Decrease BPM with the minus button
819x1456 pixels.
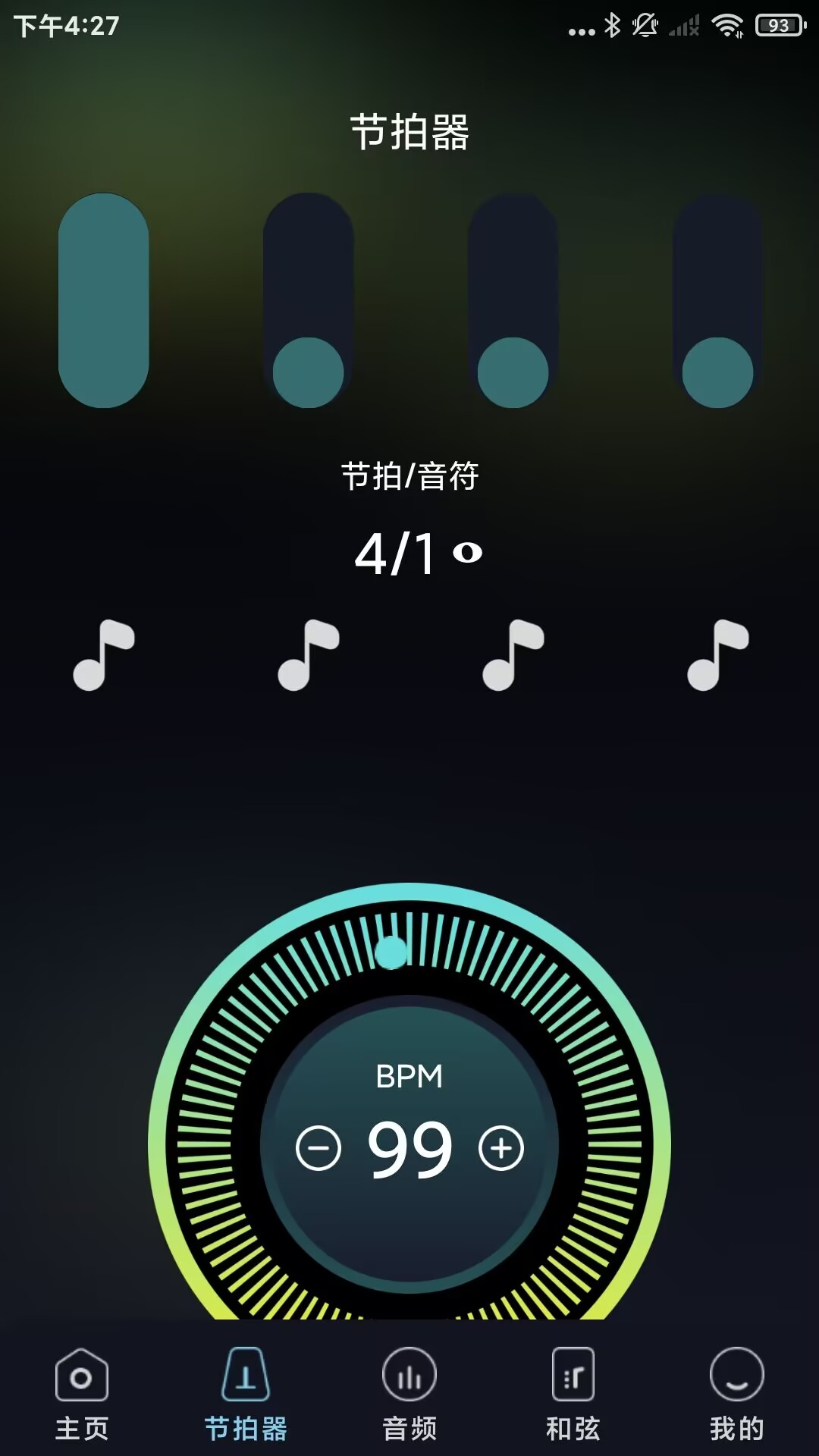coord(318,1149)
